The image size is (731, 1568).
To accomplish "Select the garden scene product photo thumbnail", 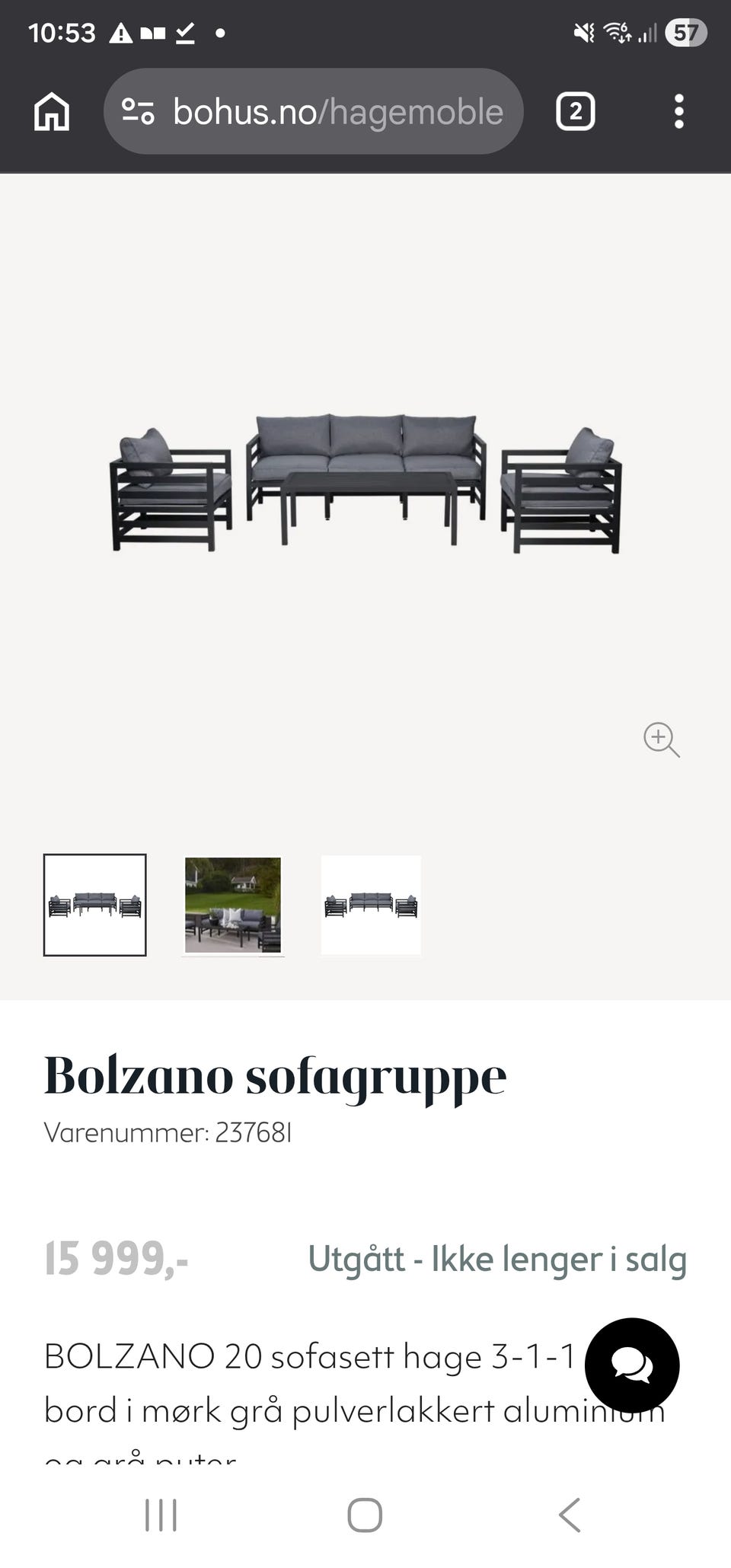I will (x=233, y=905).
